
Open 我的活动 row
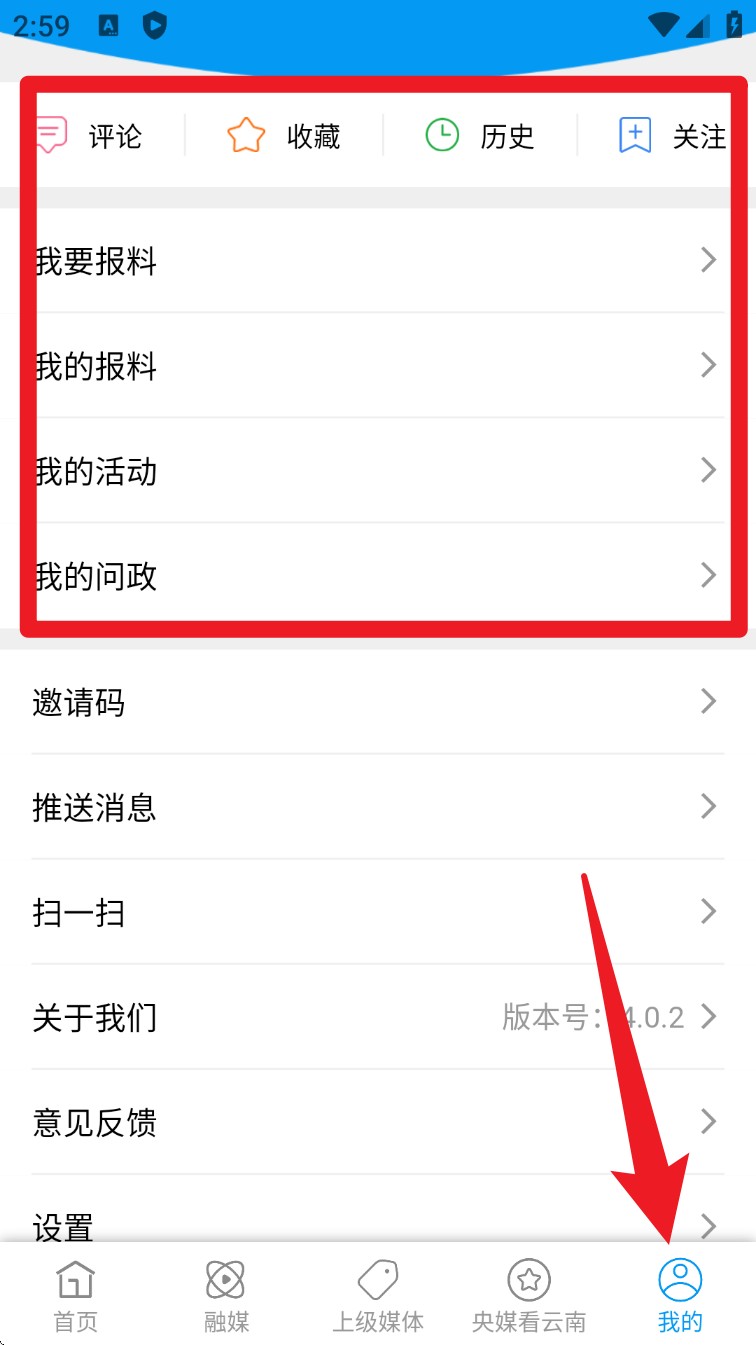pyautogui.click(x=378, y=471)
